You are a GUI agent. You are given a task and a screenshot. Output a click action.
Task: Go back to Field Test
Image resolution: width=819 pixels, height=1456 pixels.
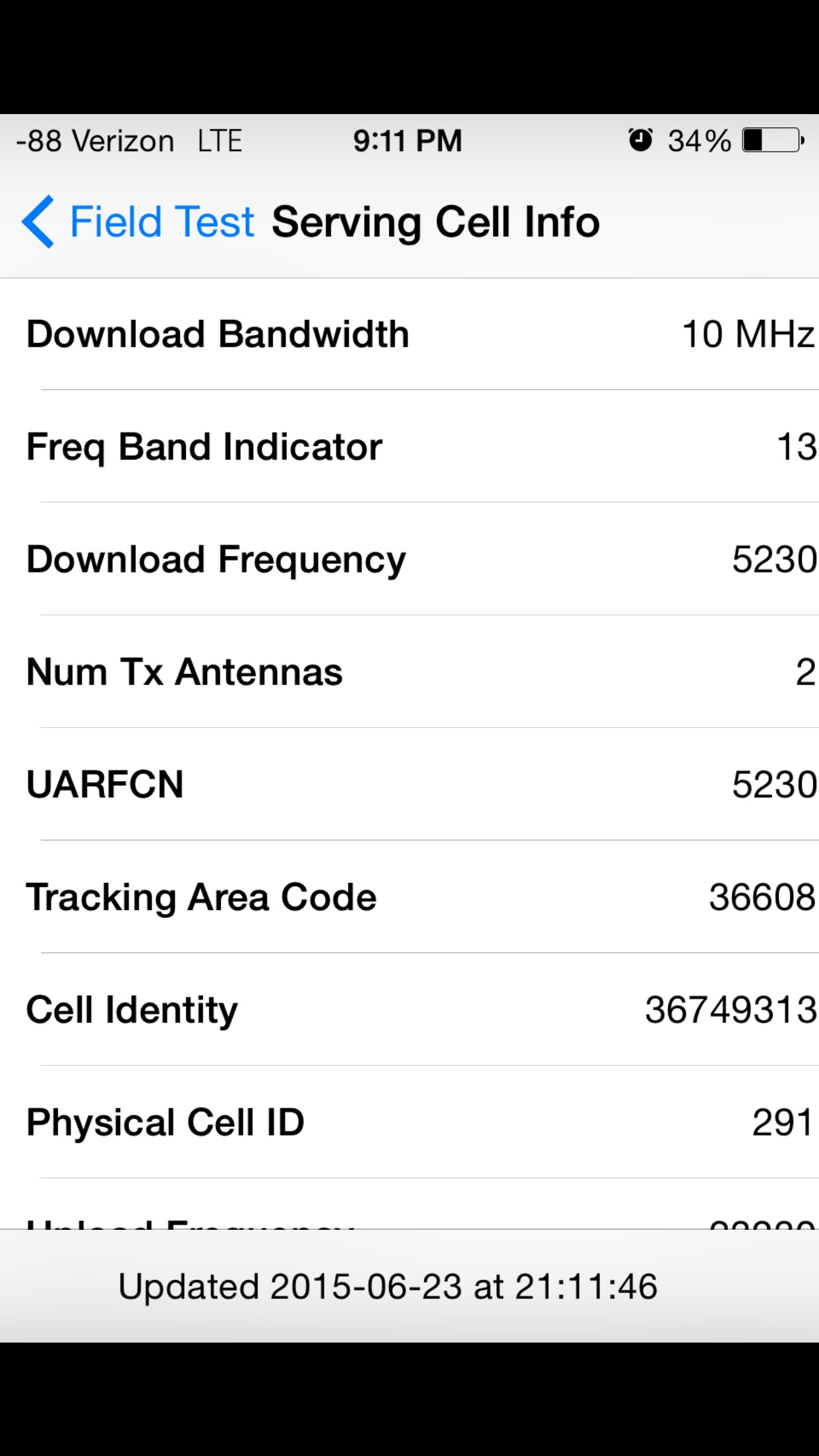point(138,222)
